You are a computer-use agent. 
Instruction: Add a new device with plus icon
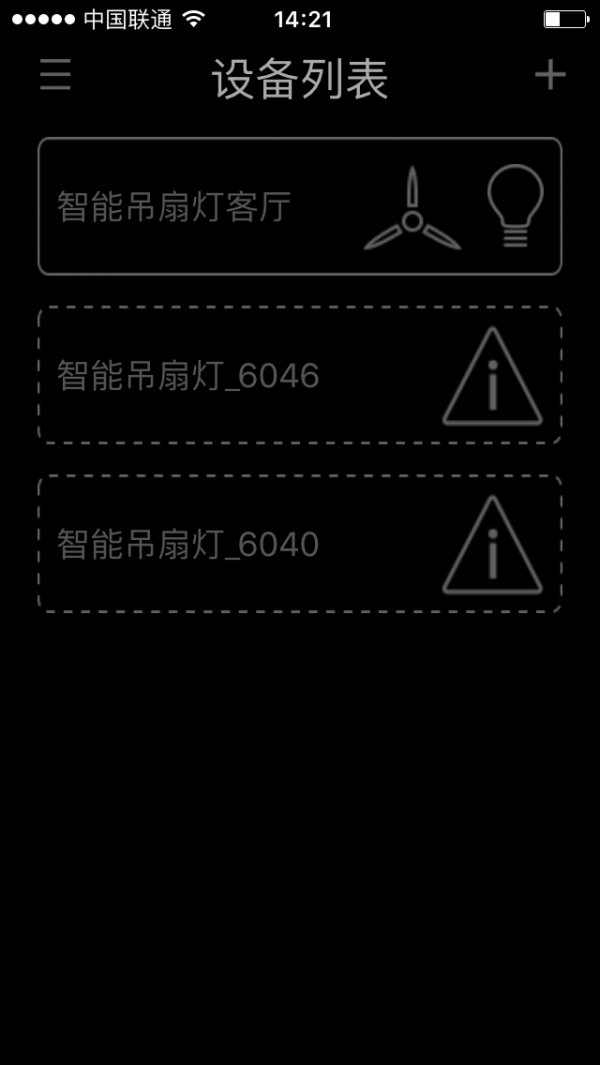(x=550, y=75)
